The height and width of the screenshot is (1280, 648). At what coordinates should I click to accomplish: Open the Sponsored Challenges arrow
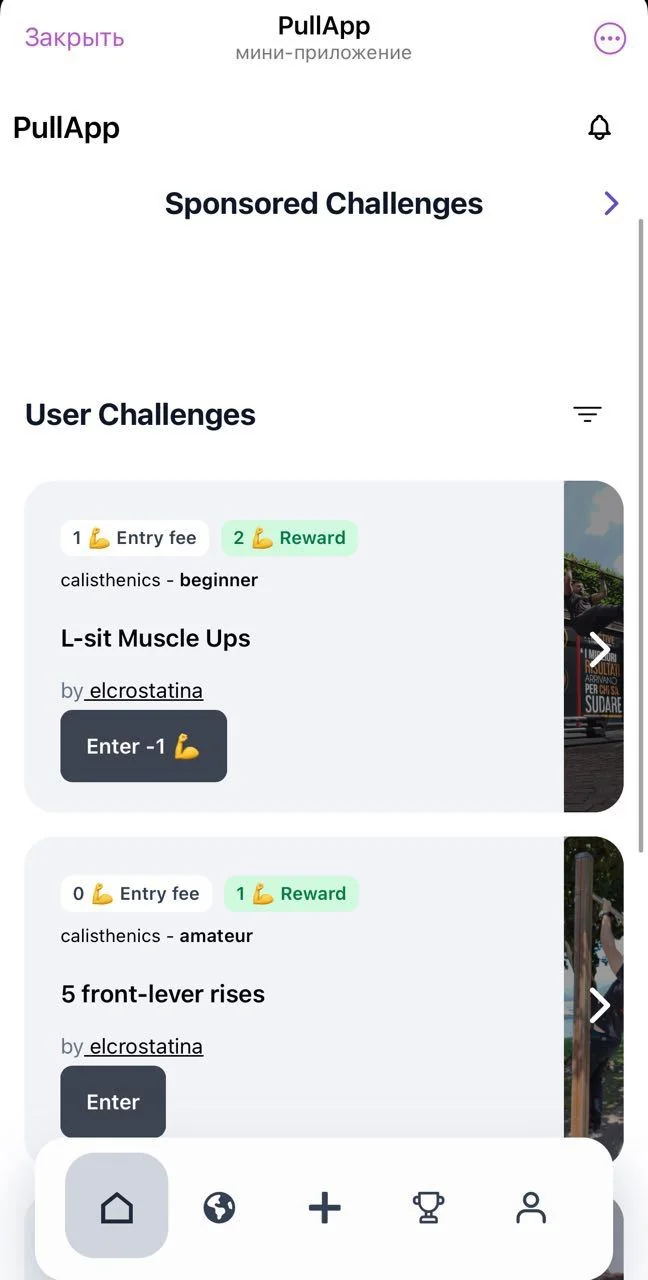pos(611,204)
